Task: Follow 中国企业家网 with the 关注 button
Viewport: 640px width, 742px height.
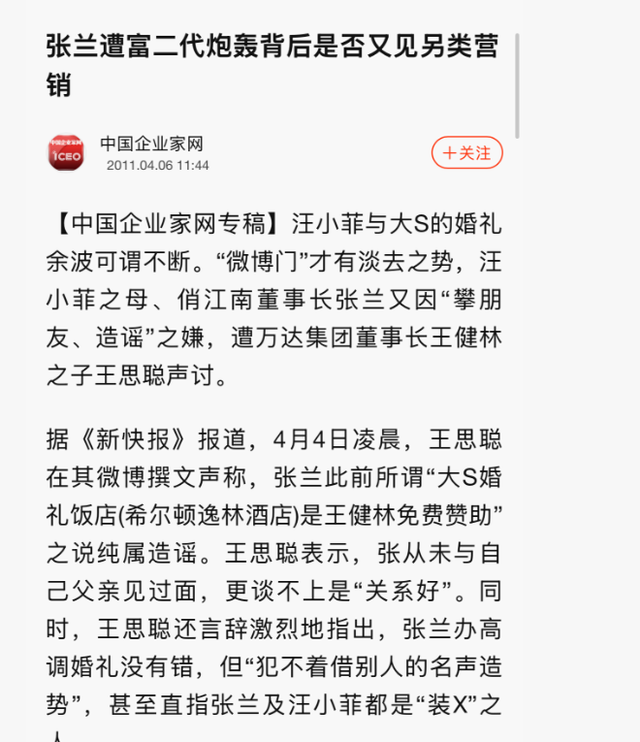Action: click(x=467, y=153)
